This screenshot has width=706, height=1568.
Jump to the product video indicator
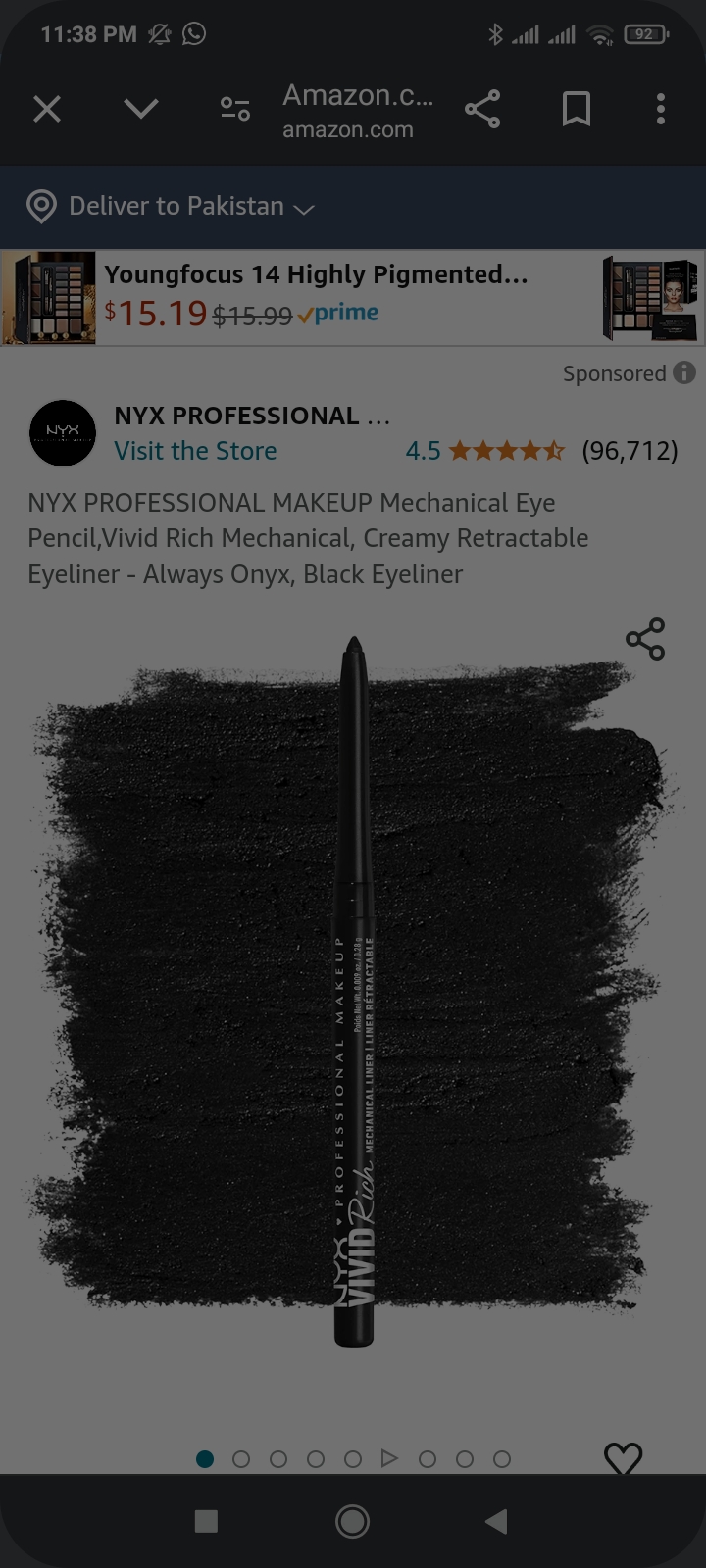click(x=389, y=1459)
